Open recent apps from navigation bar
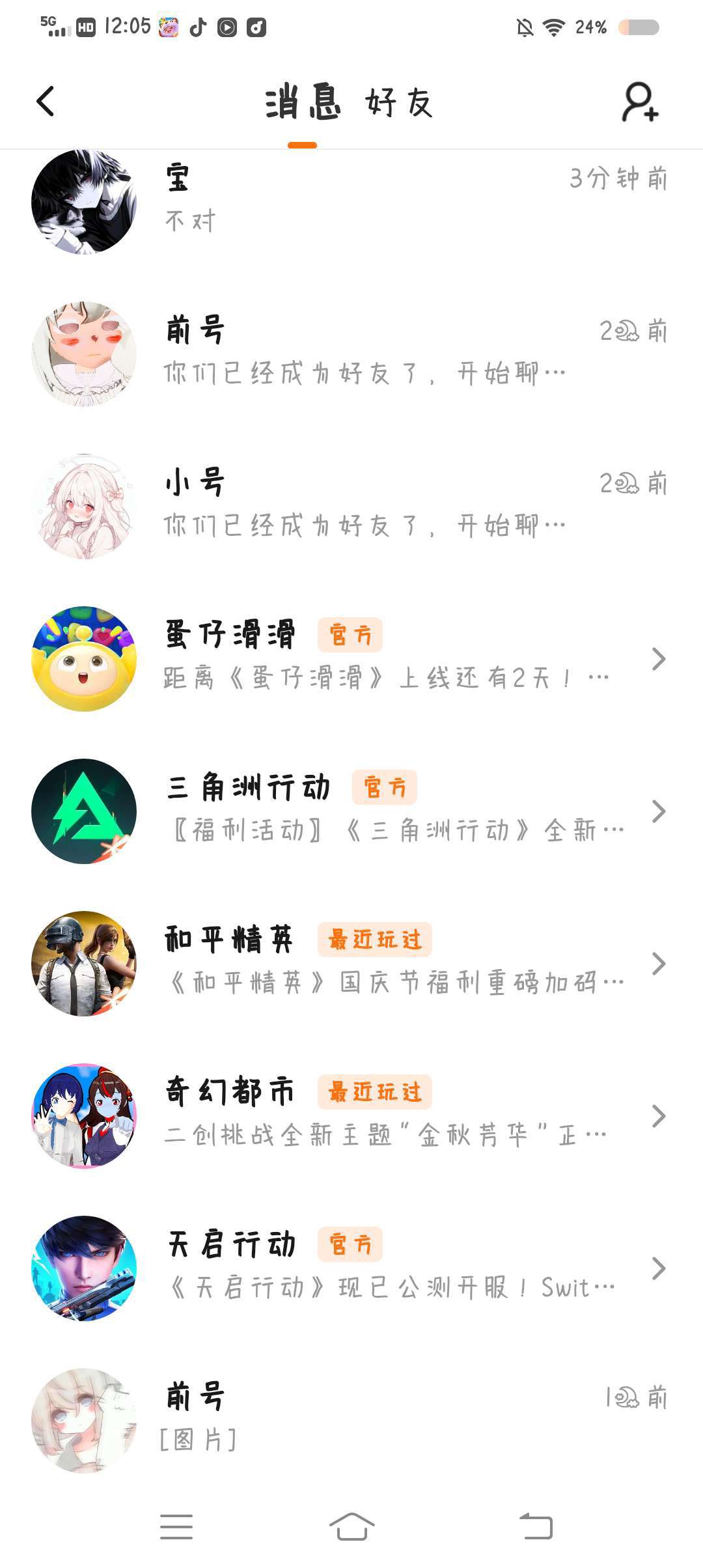Viewport: 703px width, 1568px height. click(x=176, y=1527)
